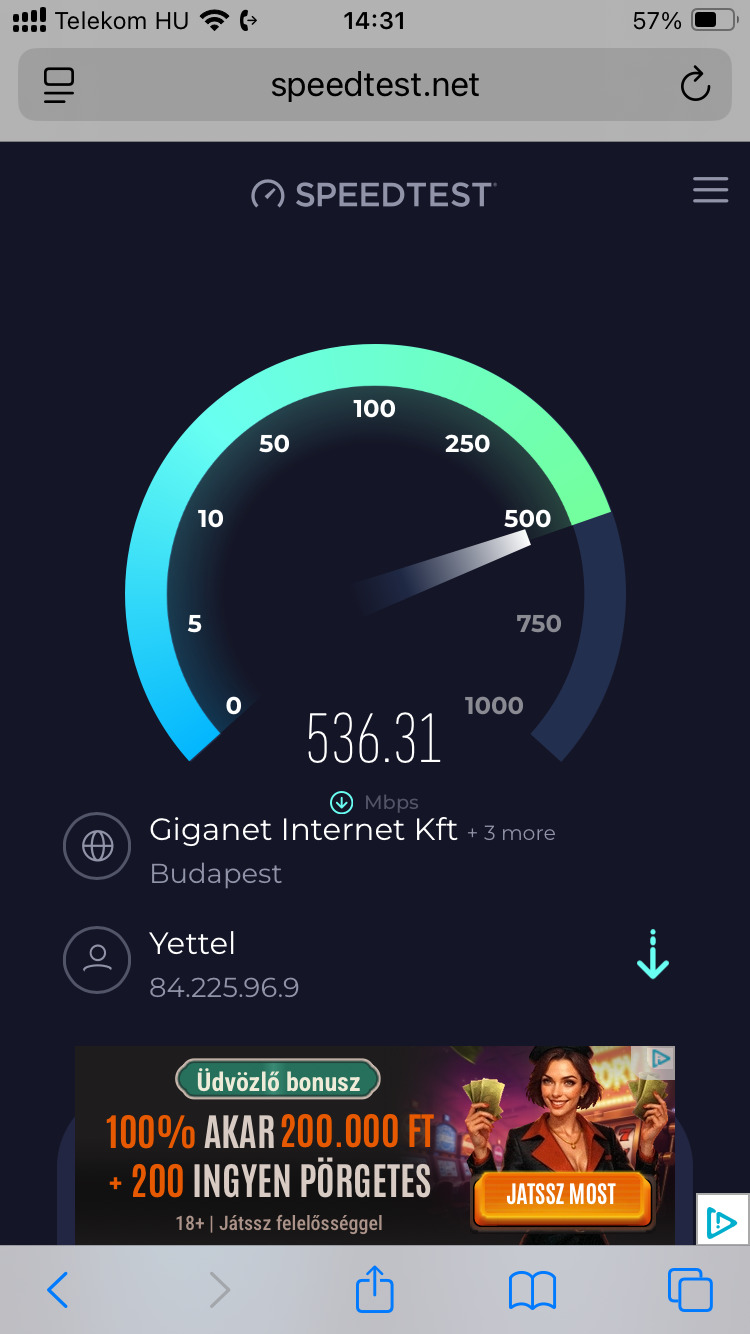Image resolution: width=750 pixels, height=1334 pixels.
Task: Open Safari bookmarks
Action: coord(532,1290)
